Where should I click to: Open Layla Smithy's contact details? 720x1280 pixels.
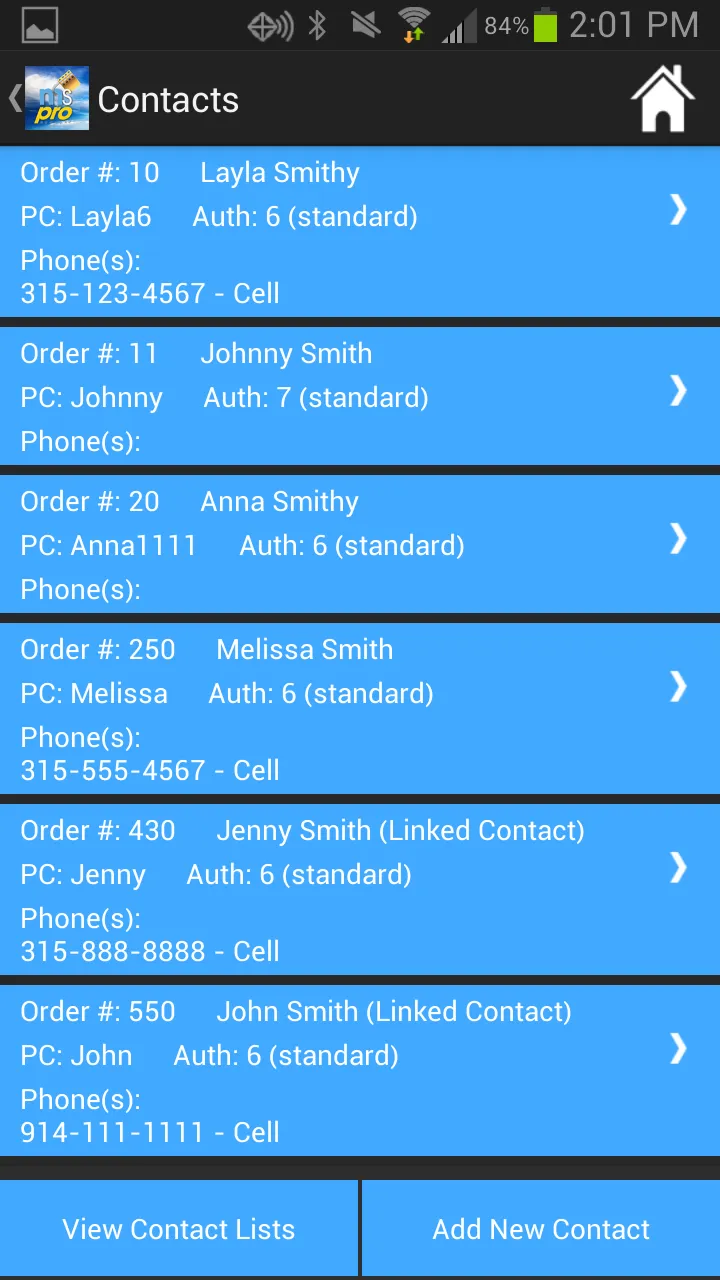pyautogui.click(x=360, y=232)
